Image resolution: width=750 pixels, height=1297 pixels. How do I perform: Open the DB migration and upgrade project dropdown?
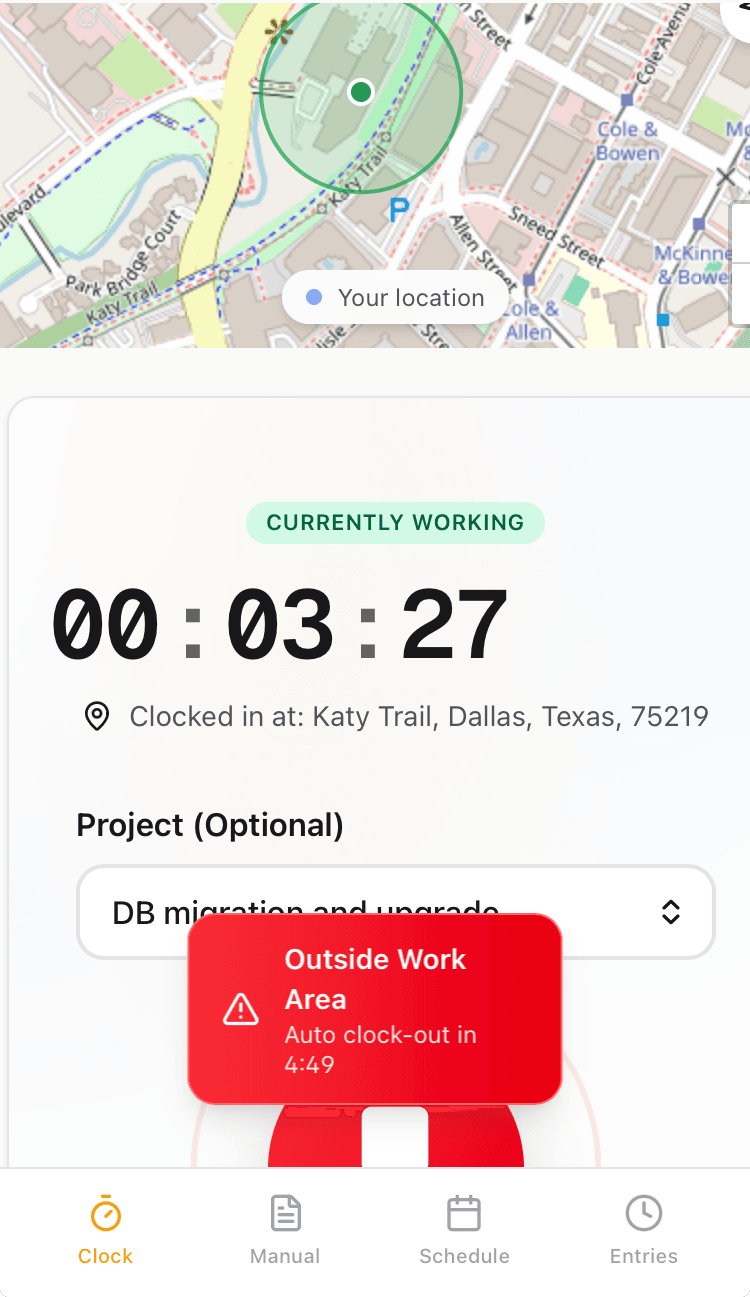coord(395,911)
